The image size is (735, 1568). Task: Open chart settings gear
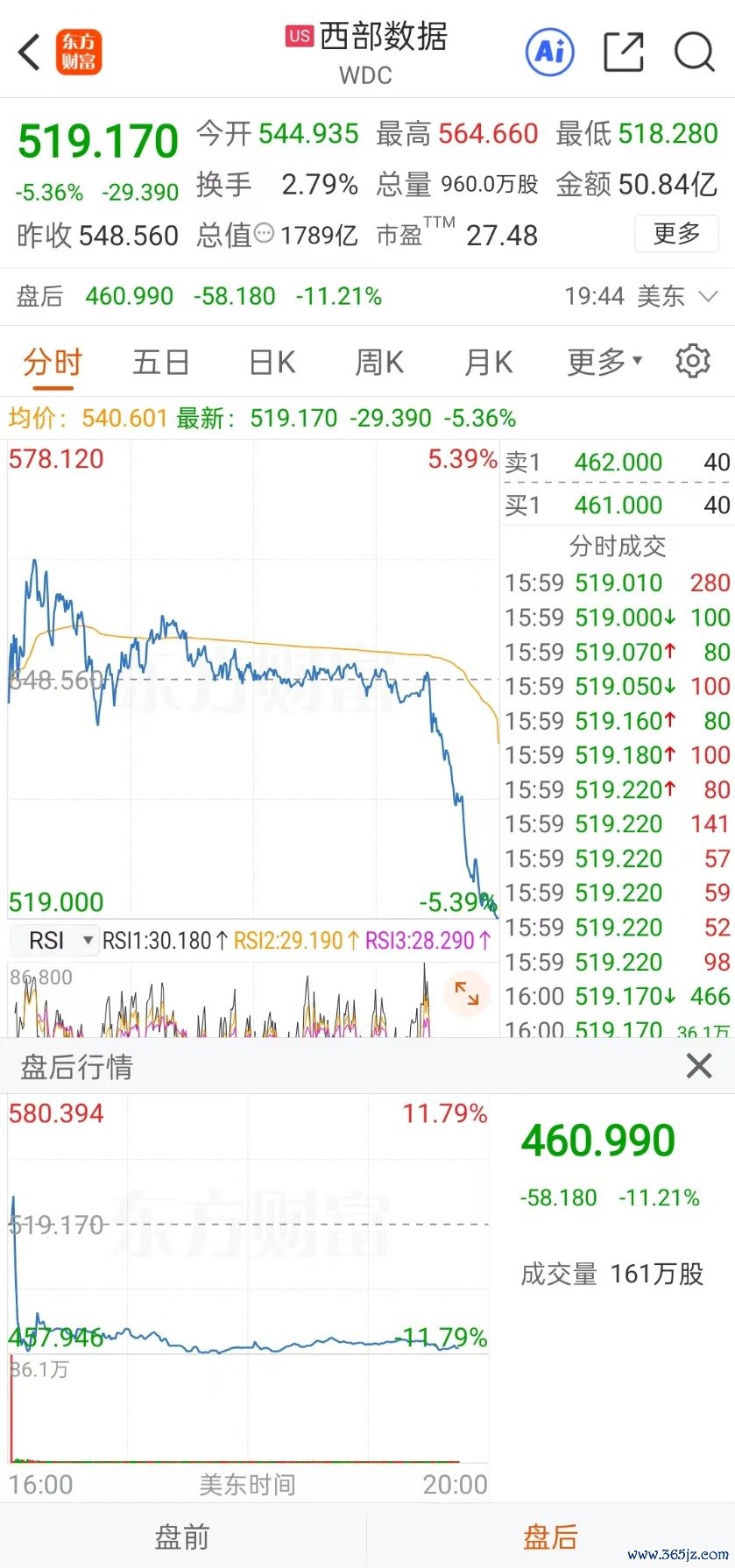[x=693, y=361]
